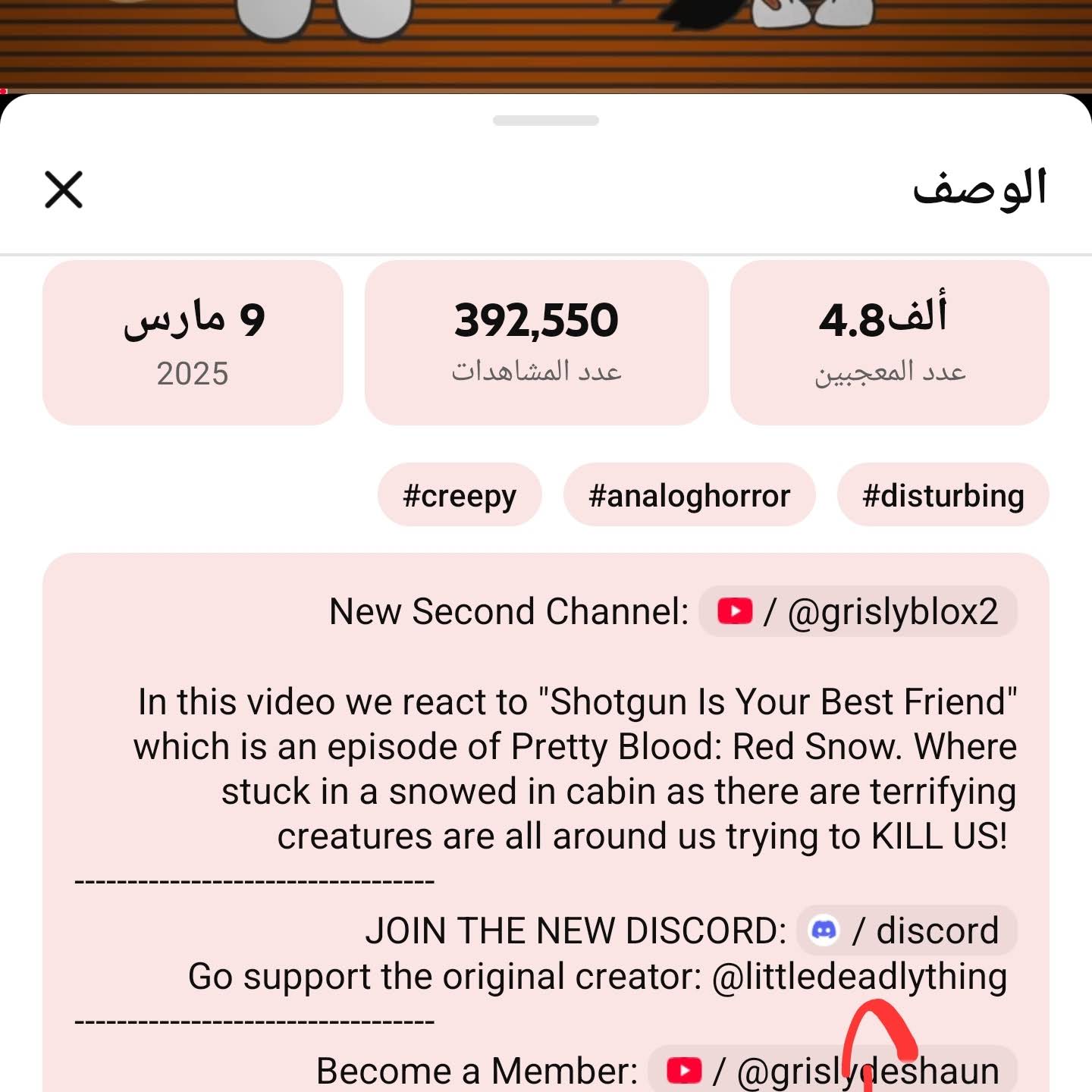Open the #creepy hashtag
The height and width of the screenshot is (1092, 1092).
[x=460, y=495]
